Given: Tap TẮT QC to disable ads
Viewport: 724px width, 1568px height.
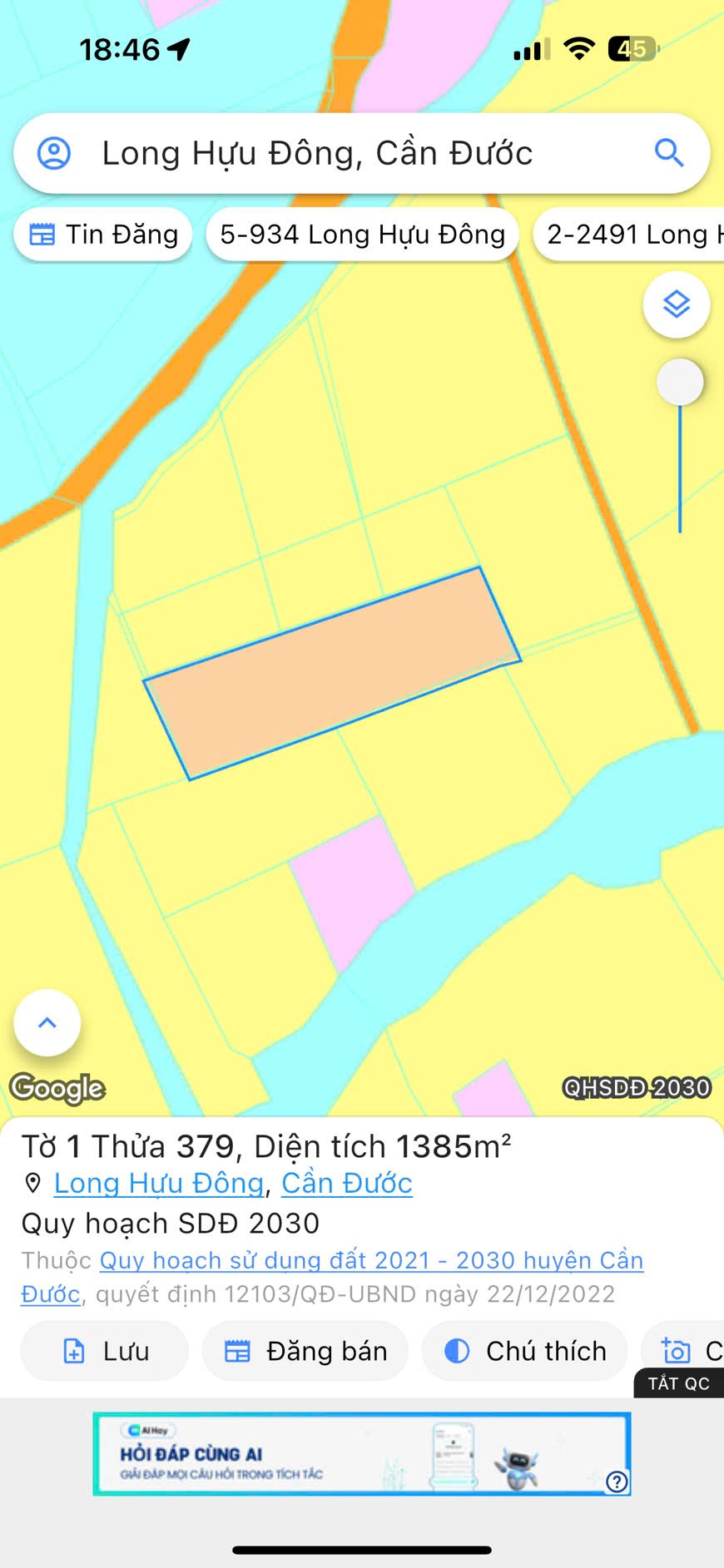Looking at the screenshot, I should (678, 1383).
